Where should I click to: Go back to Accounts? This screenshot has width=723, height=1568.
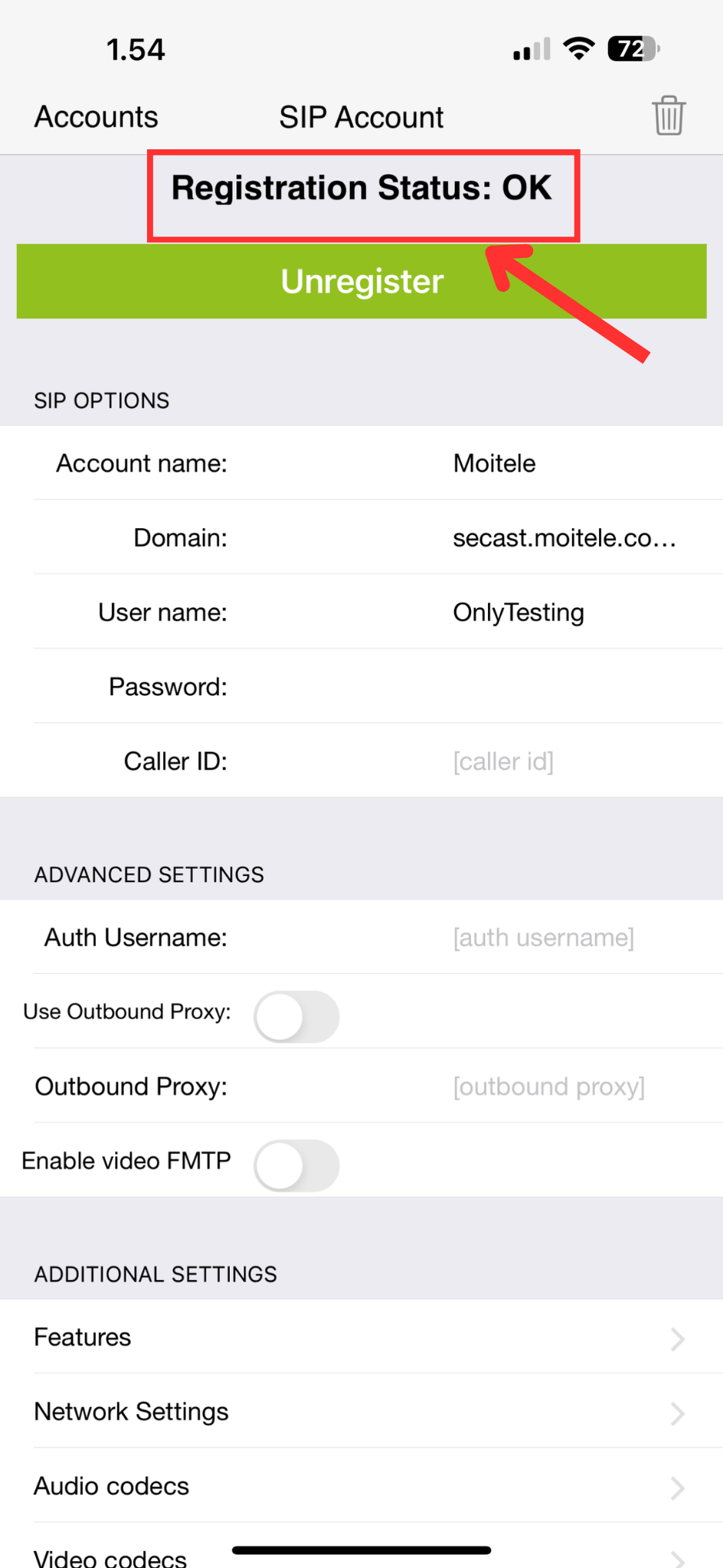[96, 117]
